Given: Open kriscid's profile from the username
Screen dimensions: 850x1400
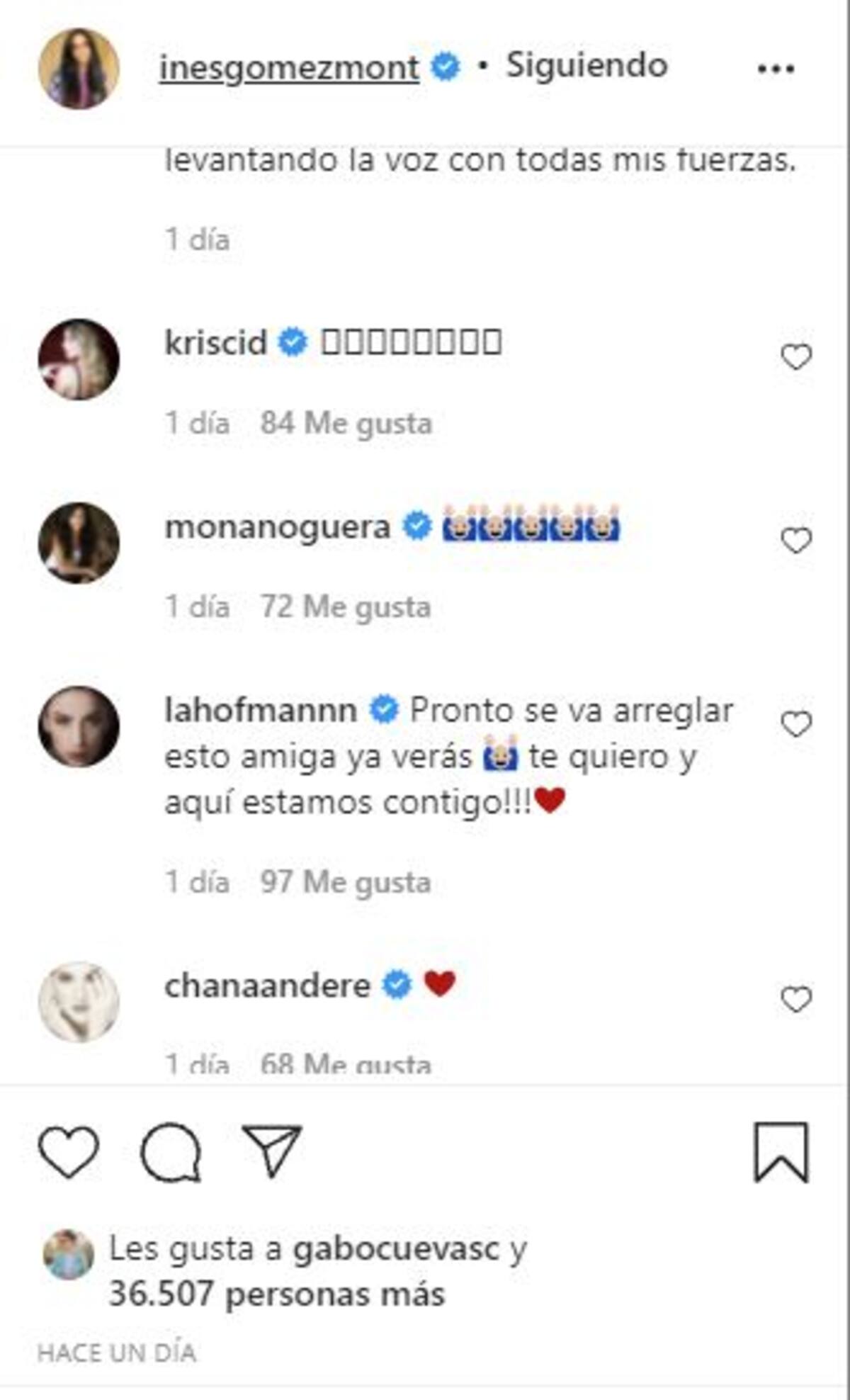Looking at the screenshot, I should pyautogui.click(x=215, y=343).
